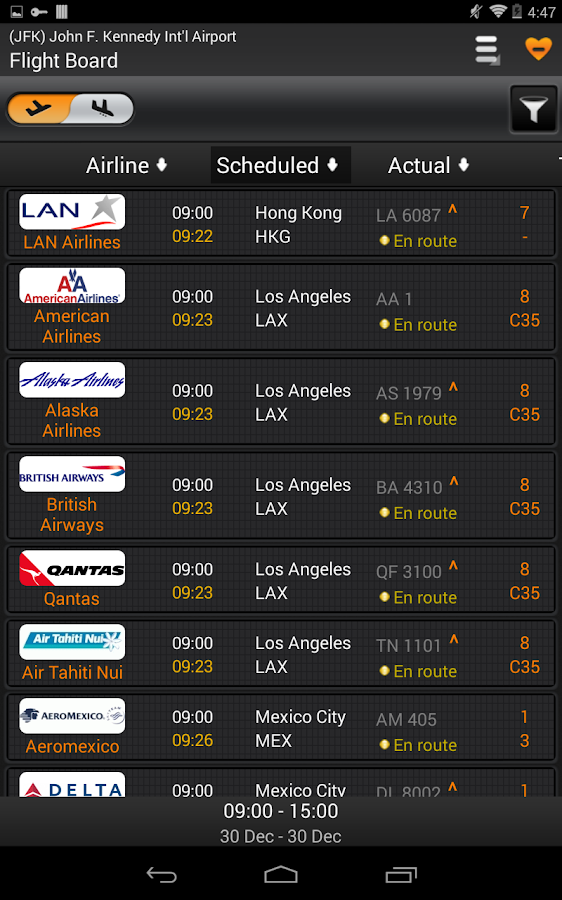Select Aeromexico flight AM 405 to Mexico City
This screenshot has width=562, height=900.
tap(281, 728)
